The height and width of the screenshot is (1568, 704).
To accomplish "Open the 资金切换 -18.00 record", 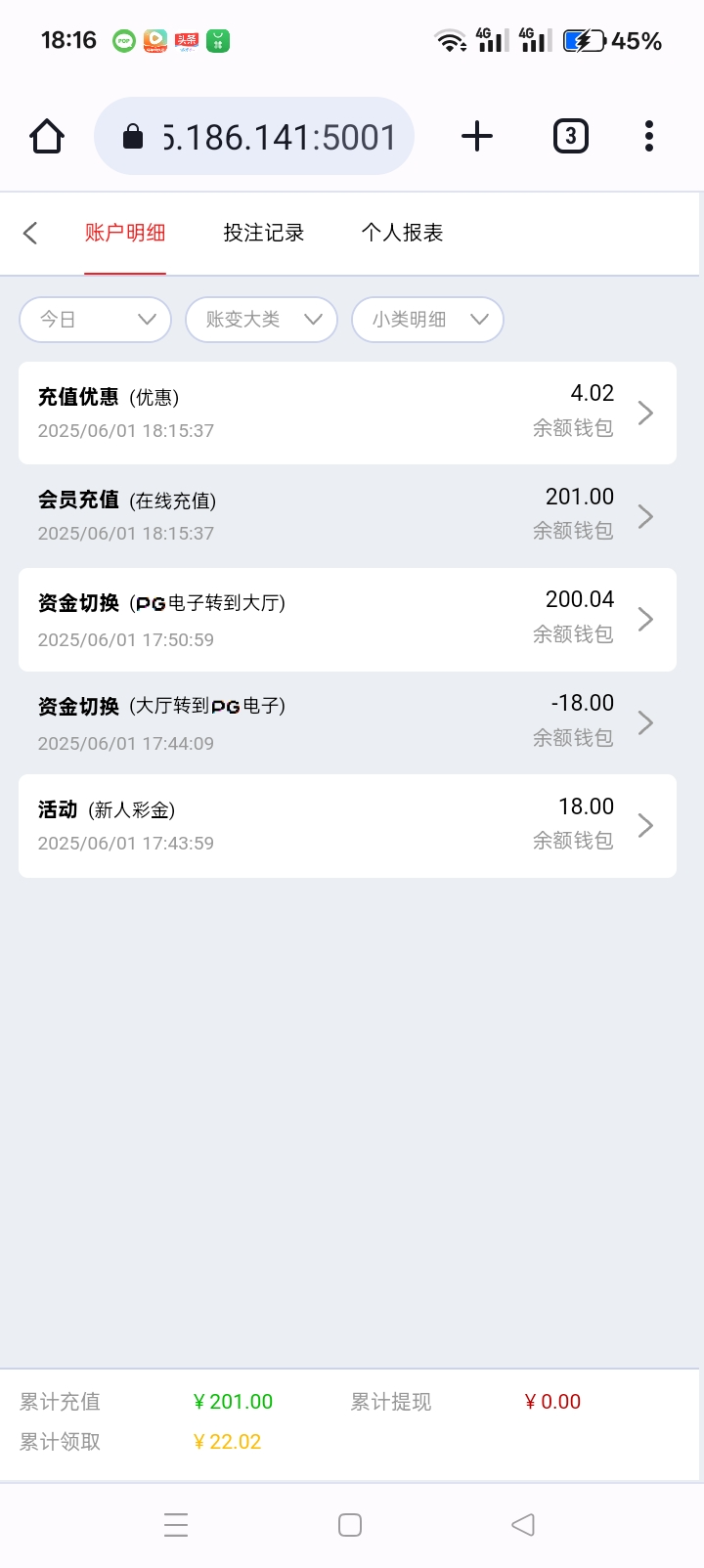I will point(347,722).
